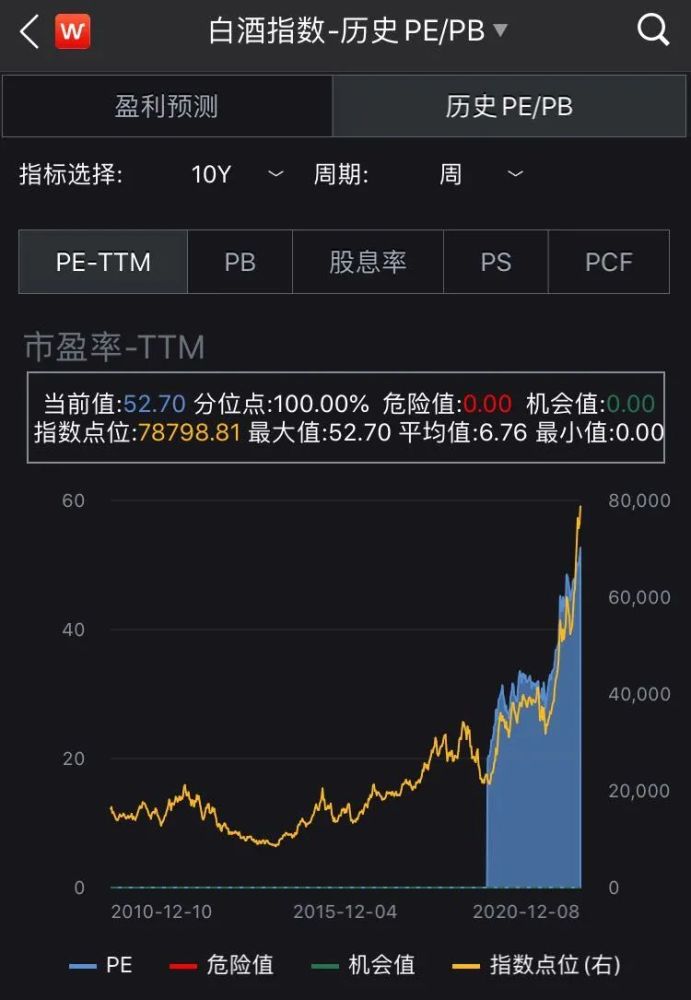Select the PE-TTM metric tab
691x1000 pixels.
click(x=103, y=262)
